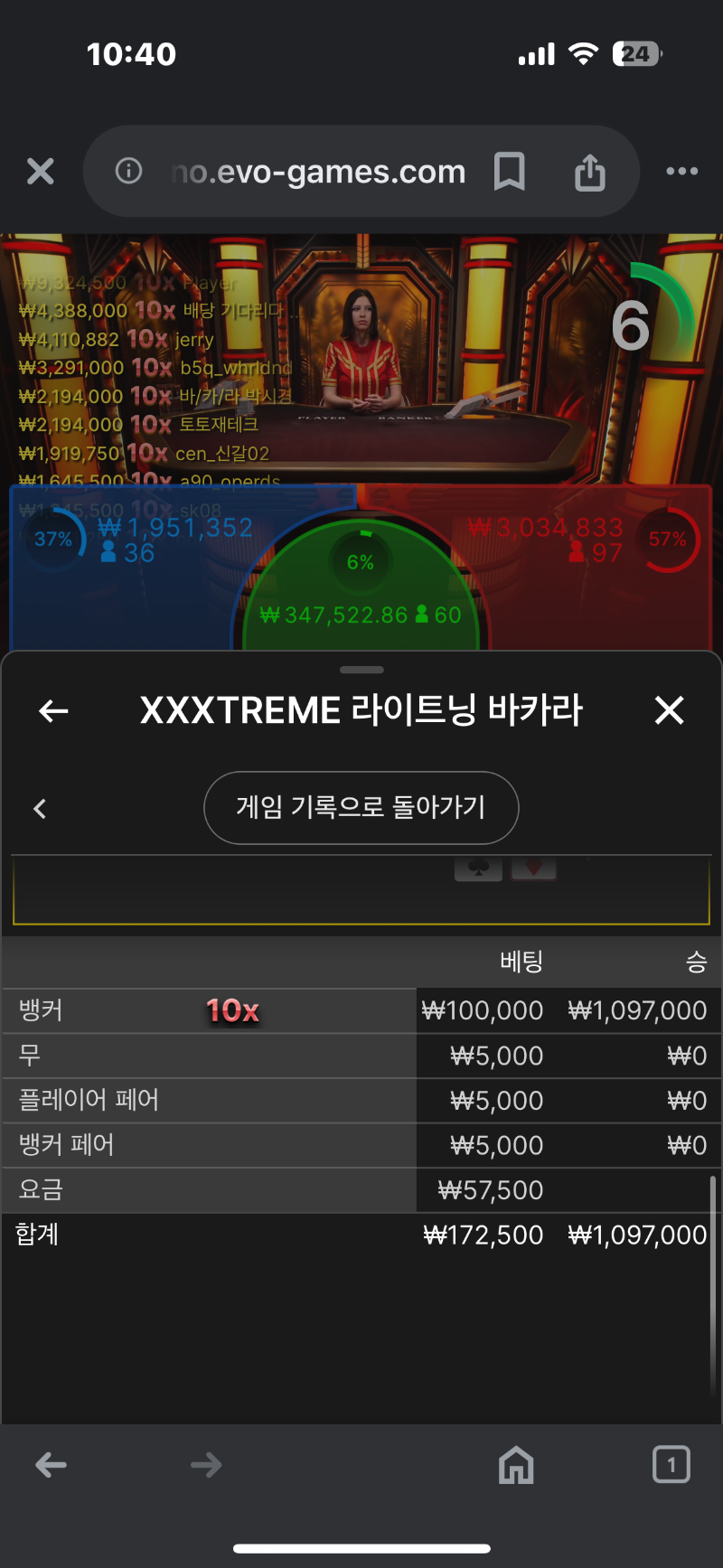Tap the evo-games.com address bar

tap(318, 171)
